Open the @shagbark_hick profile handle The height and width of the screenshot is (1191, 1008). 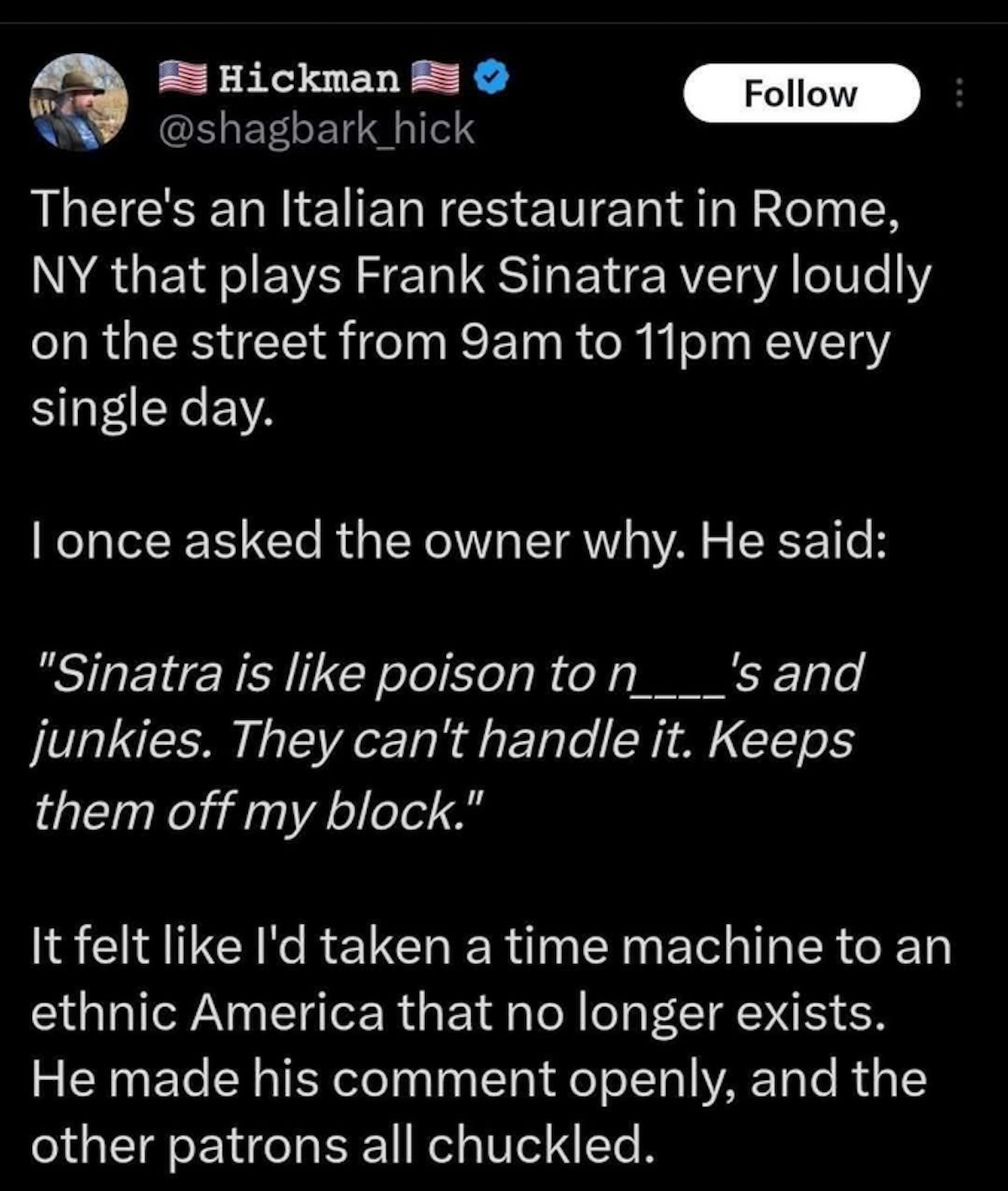[x=317, y=129]
